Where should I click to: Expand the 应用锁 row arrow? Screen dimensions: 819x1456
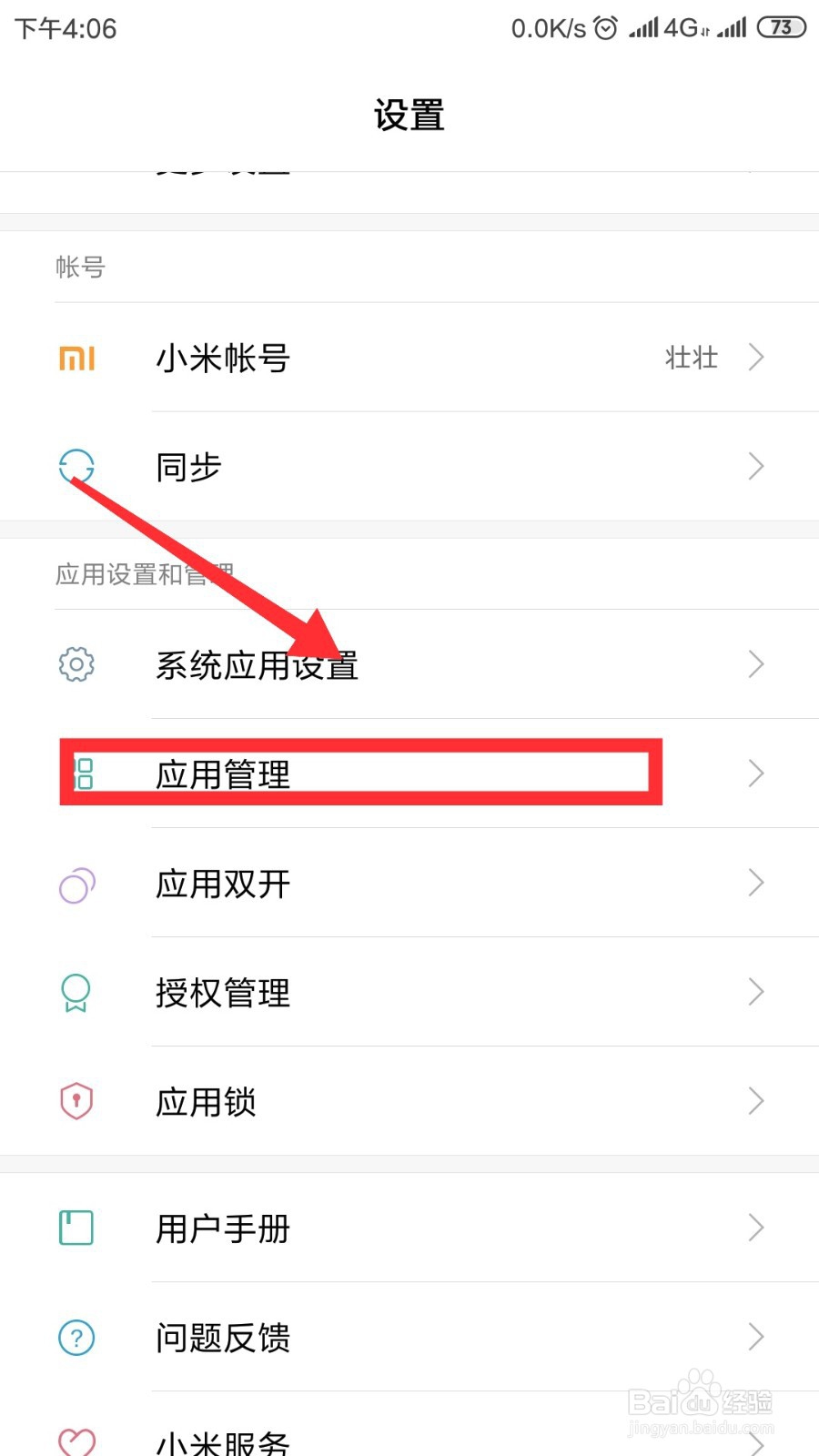(x=756, y=1101)
